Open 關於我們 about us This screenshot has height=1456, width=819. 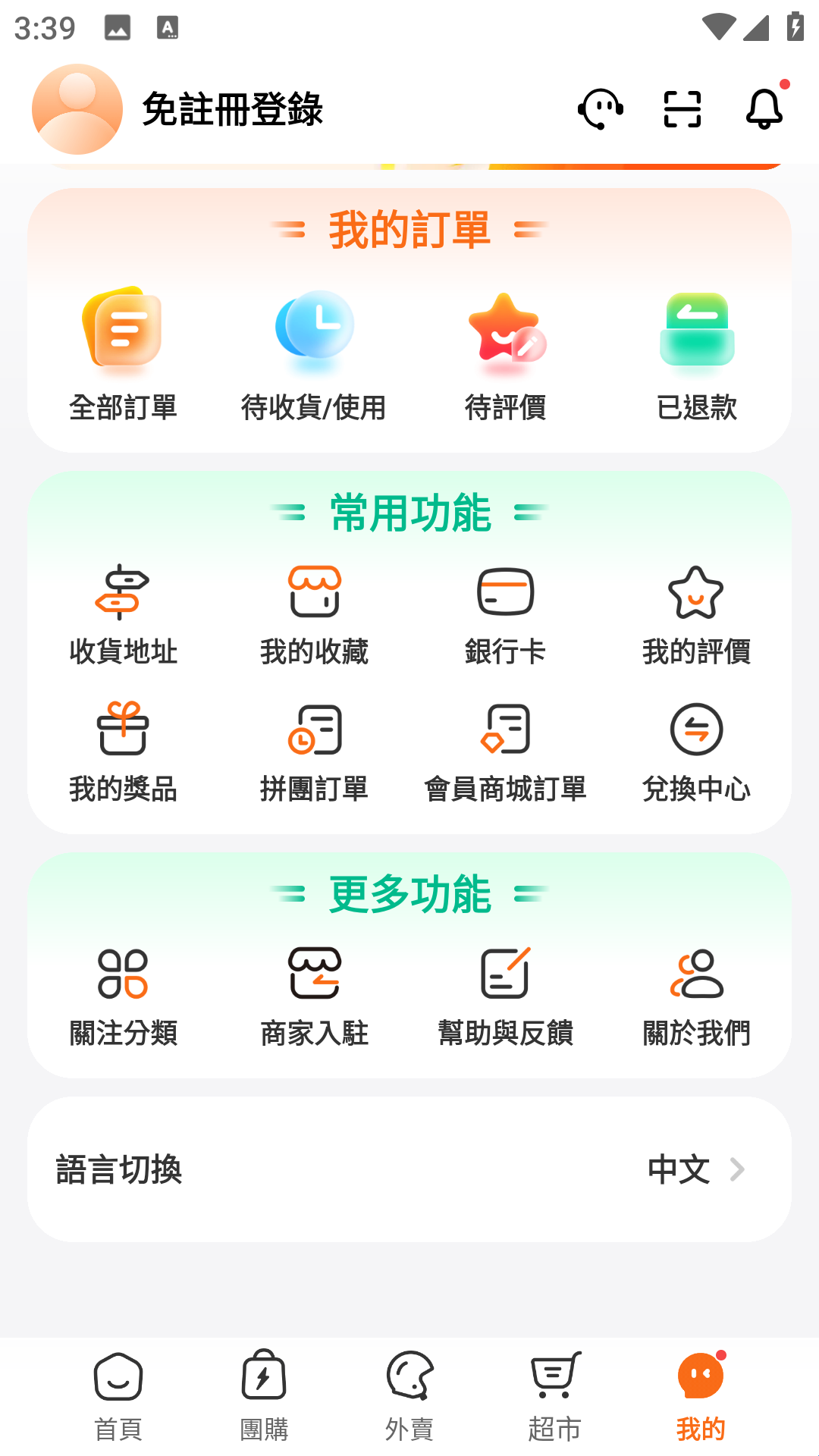point(696,996)
